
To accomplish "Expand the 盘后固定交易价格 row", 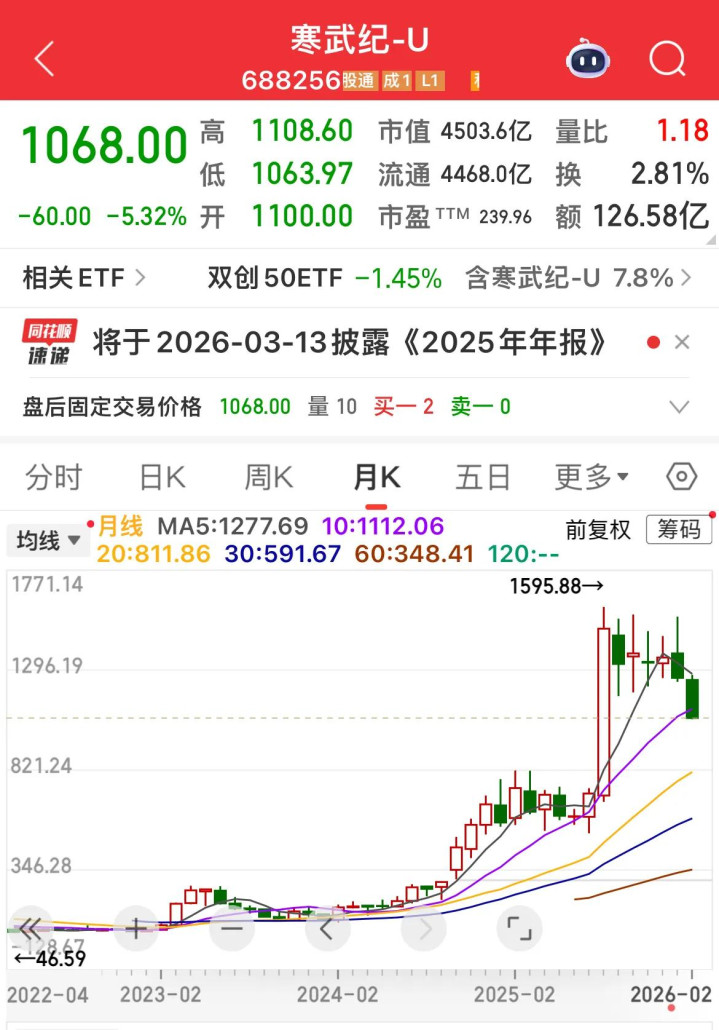I will 679,407.
